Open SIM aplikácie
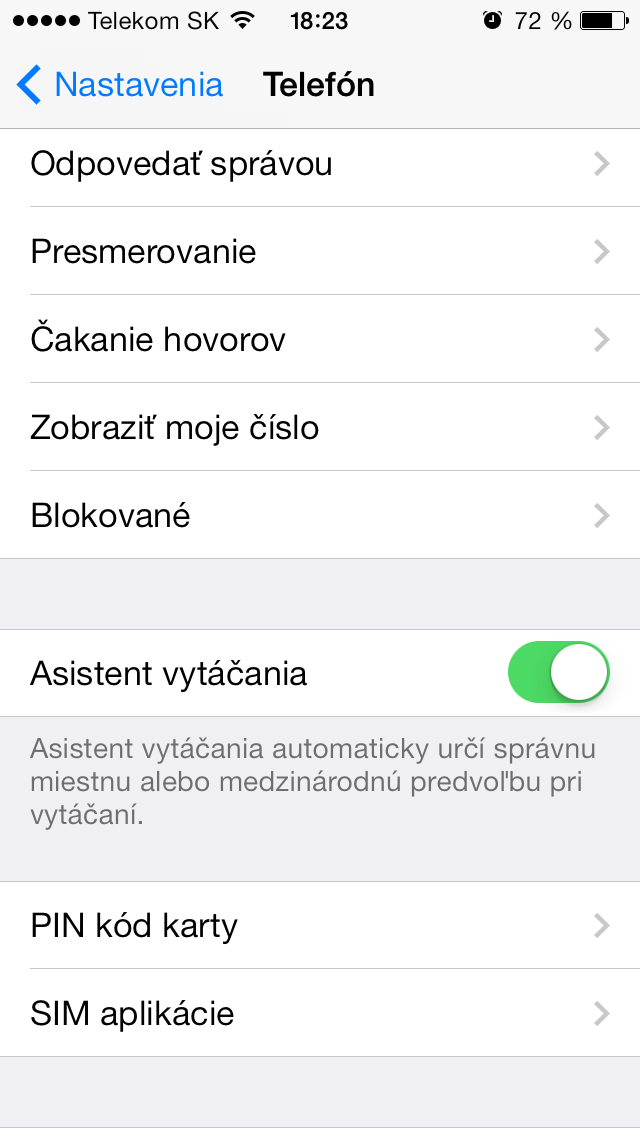The height and width of the screenshot is (1136, 640). (x=320, y=1014)
